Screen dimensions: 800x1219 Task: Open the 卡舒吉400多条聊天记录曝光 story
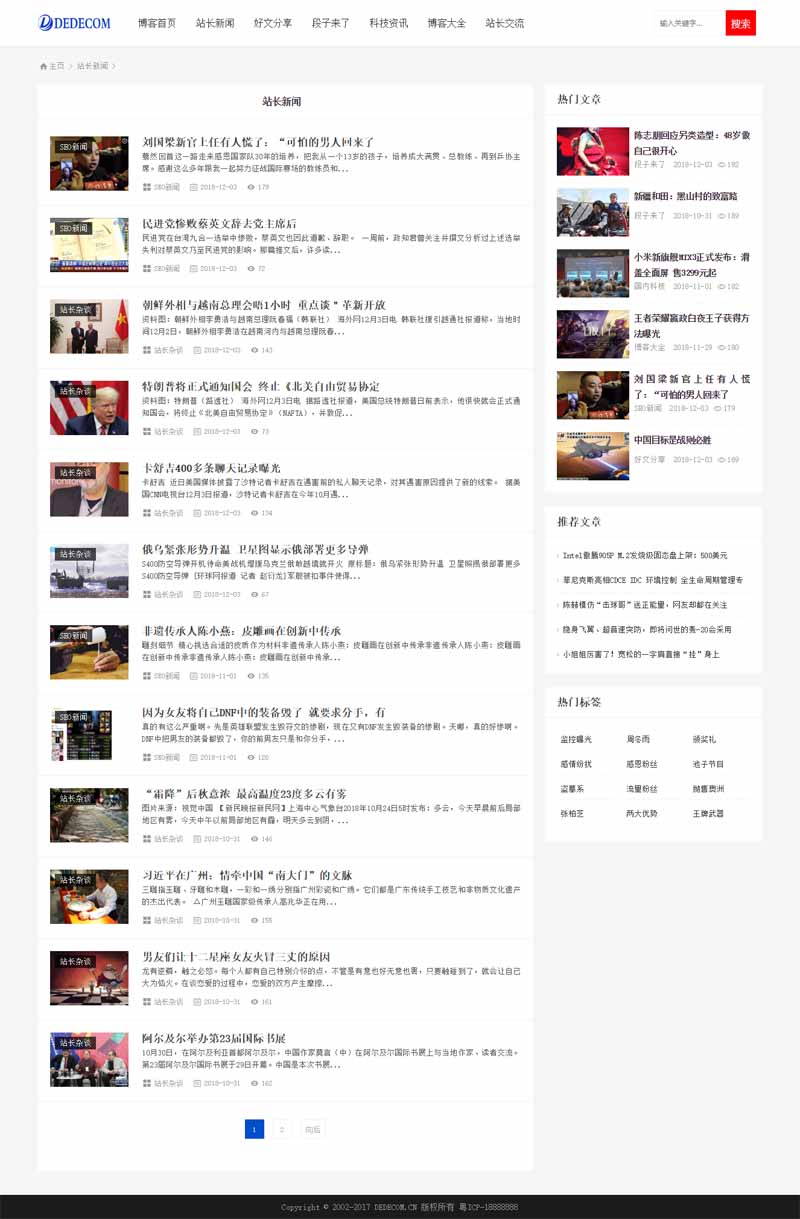tap(211, 468)
